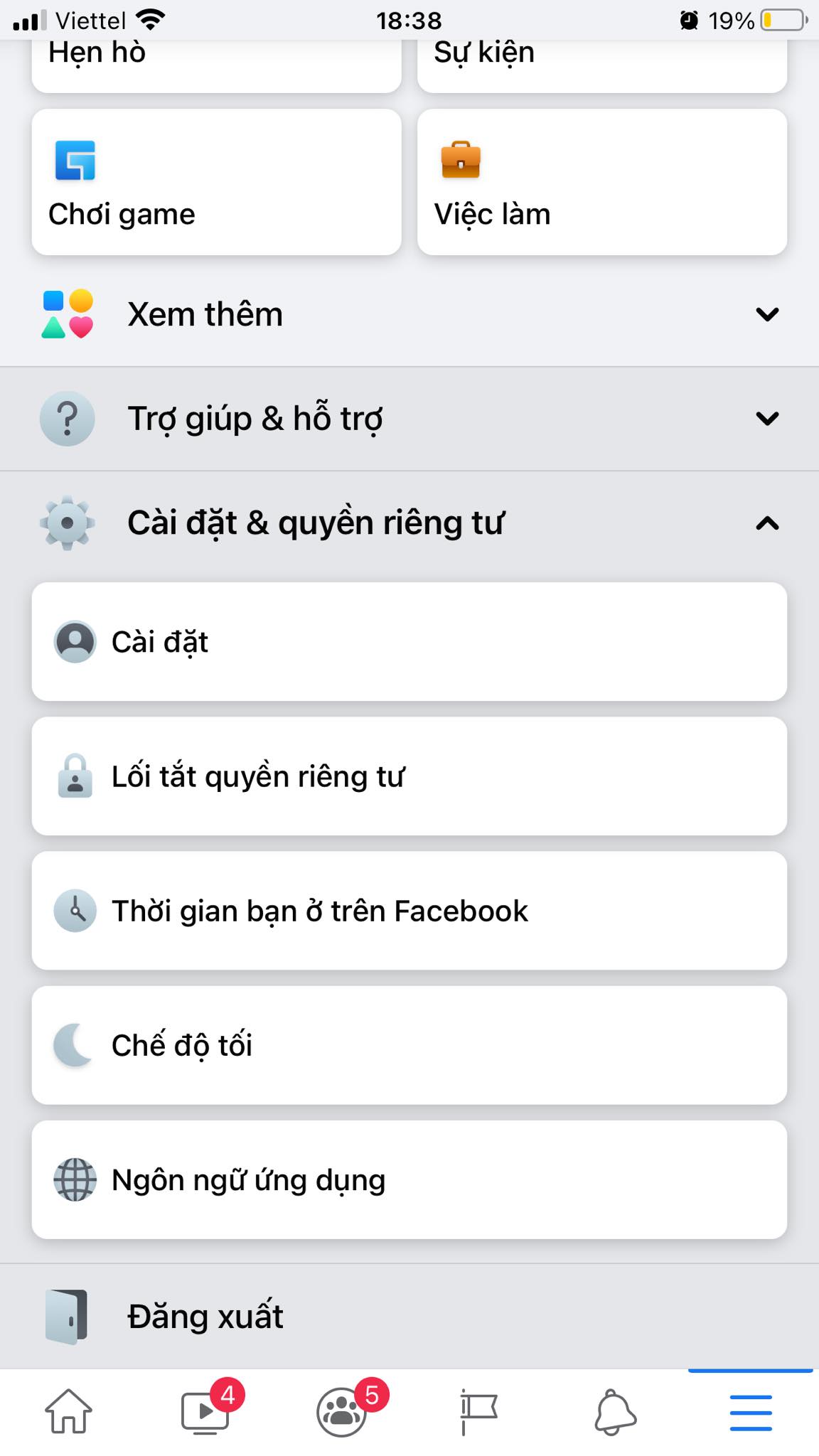Image resolution: width=819 pixels, height=1456 pixels.
Task: Open Chế độ tối settings
Action: 409,1044
